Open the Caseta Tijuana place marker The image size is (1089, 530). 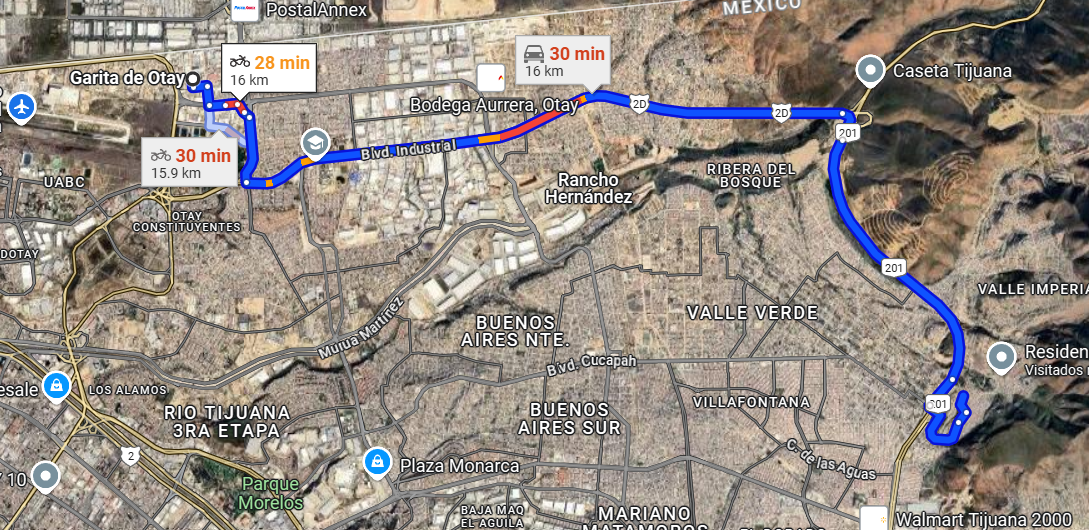871,70
